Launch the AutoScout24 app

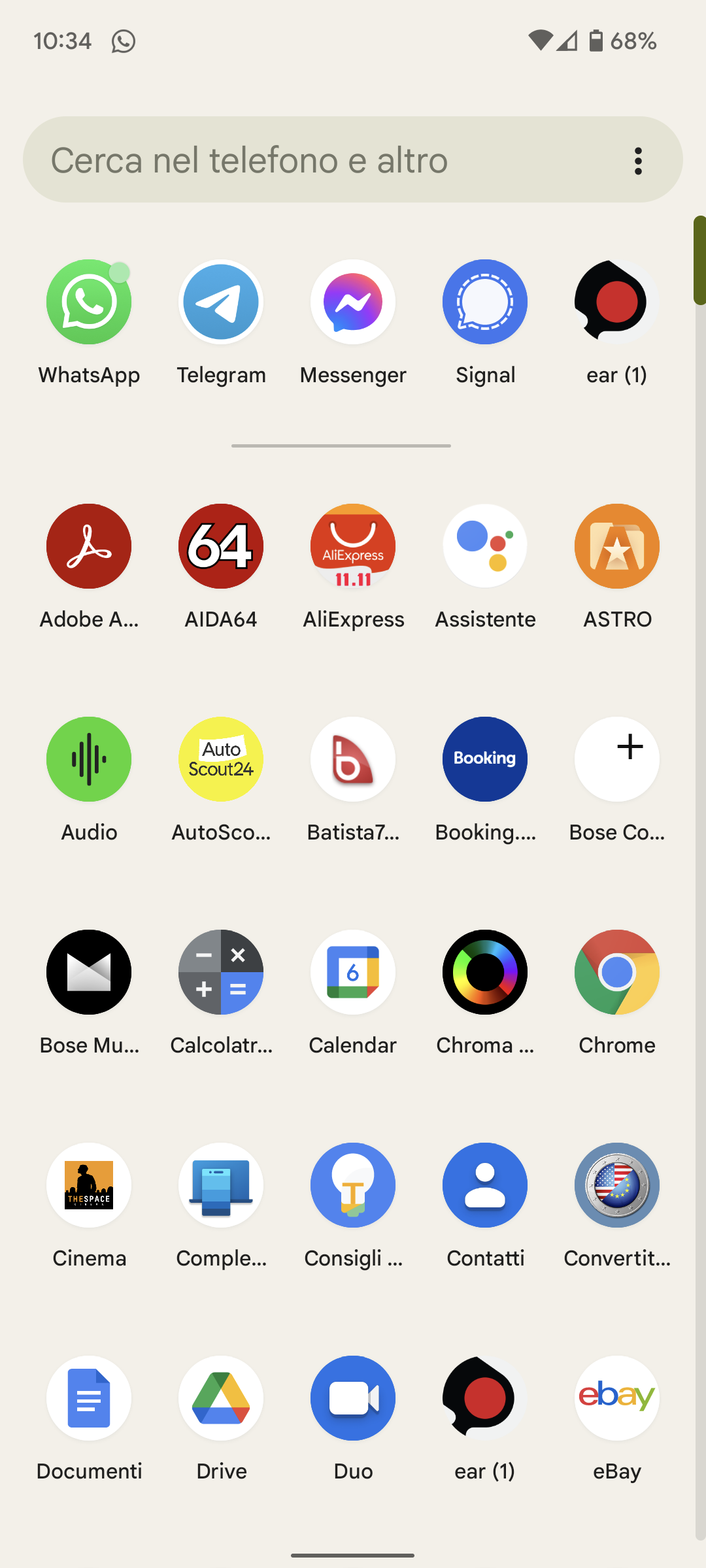pyautogui.click(x=221, y=760)
